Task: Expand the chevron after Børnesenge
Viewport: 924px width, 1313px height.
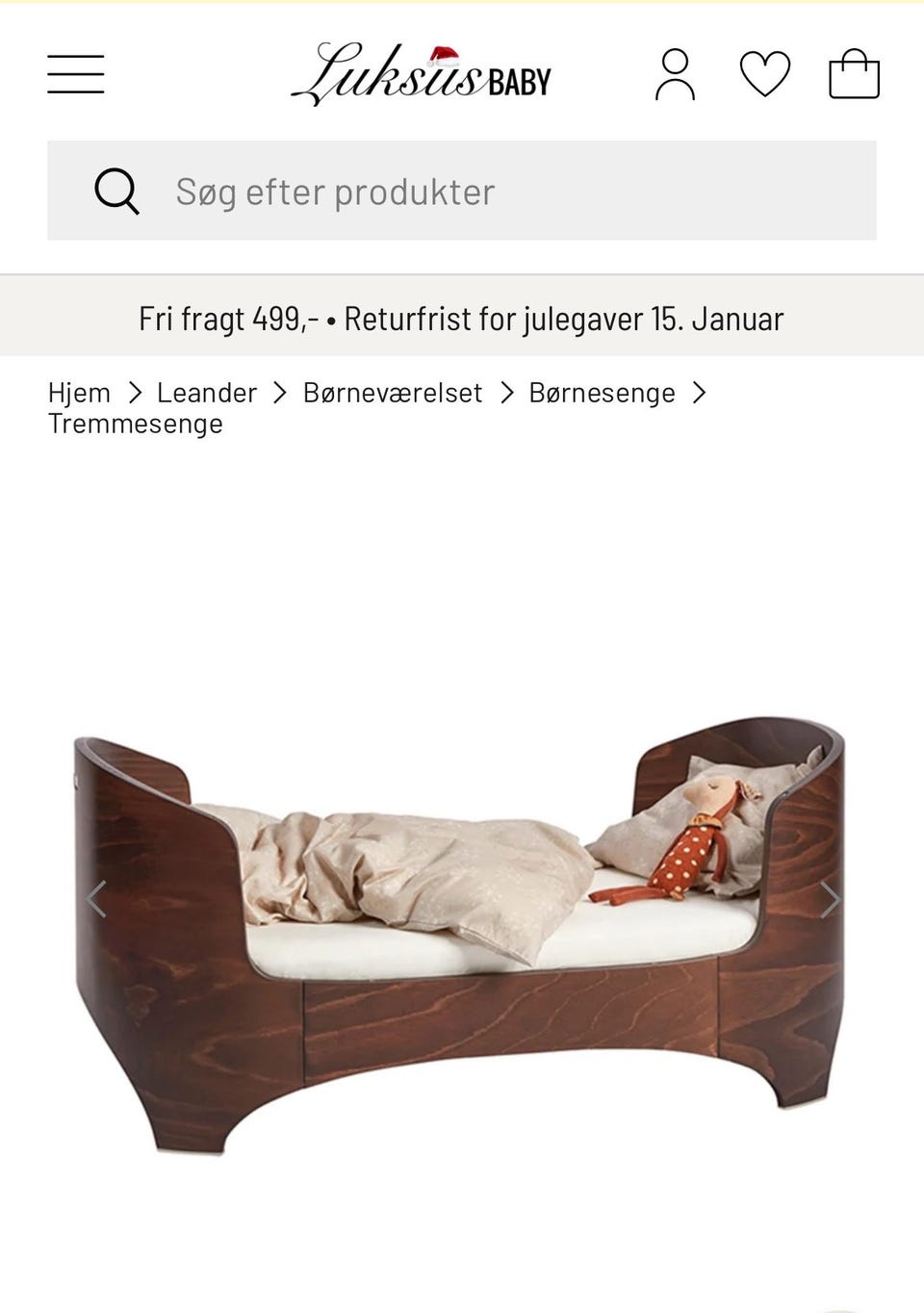Action: [x=699, y=392]
